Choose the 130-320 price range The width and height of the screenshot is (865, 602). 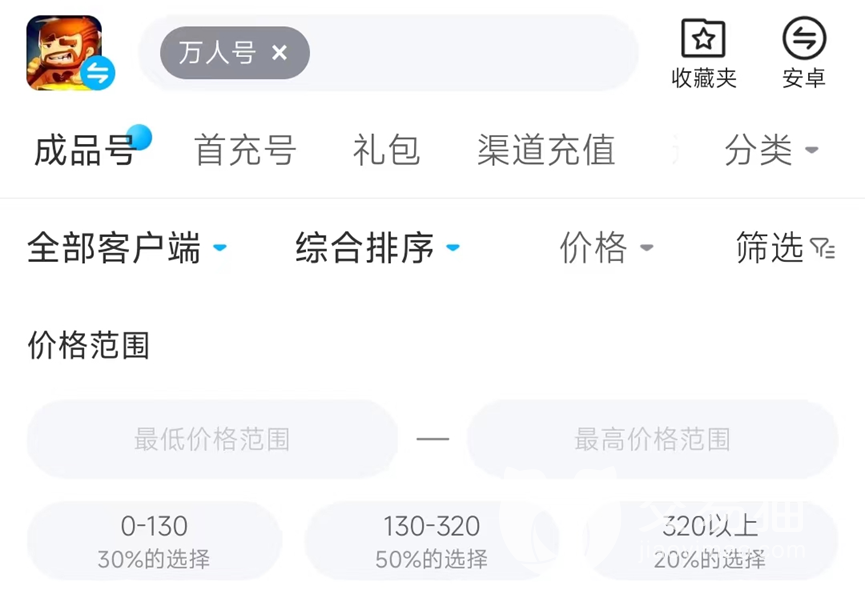[x=432, y=541]
